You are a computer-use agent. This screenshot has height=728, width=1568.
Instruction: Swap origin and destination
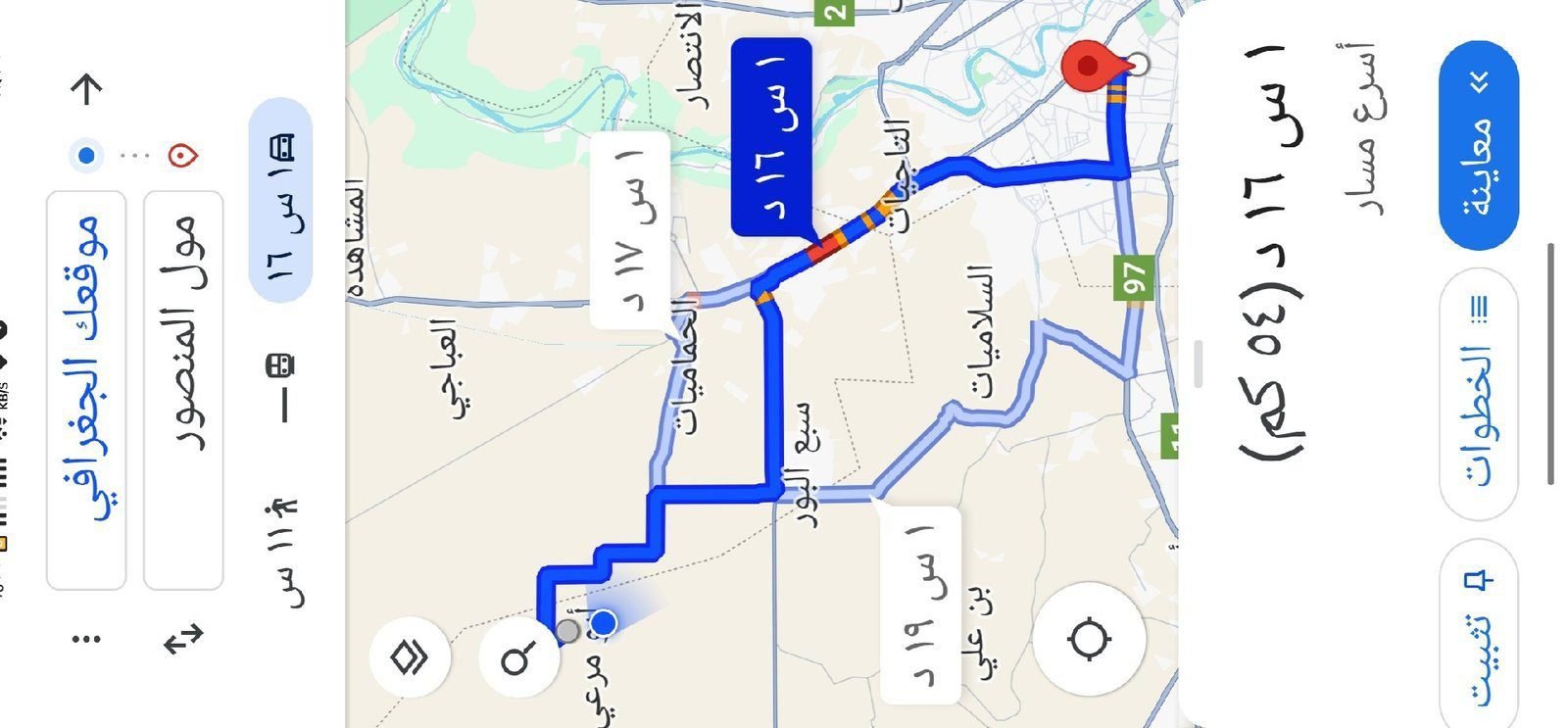184,639
